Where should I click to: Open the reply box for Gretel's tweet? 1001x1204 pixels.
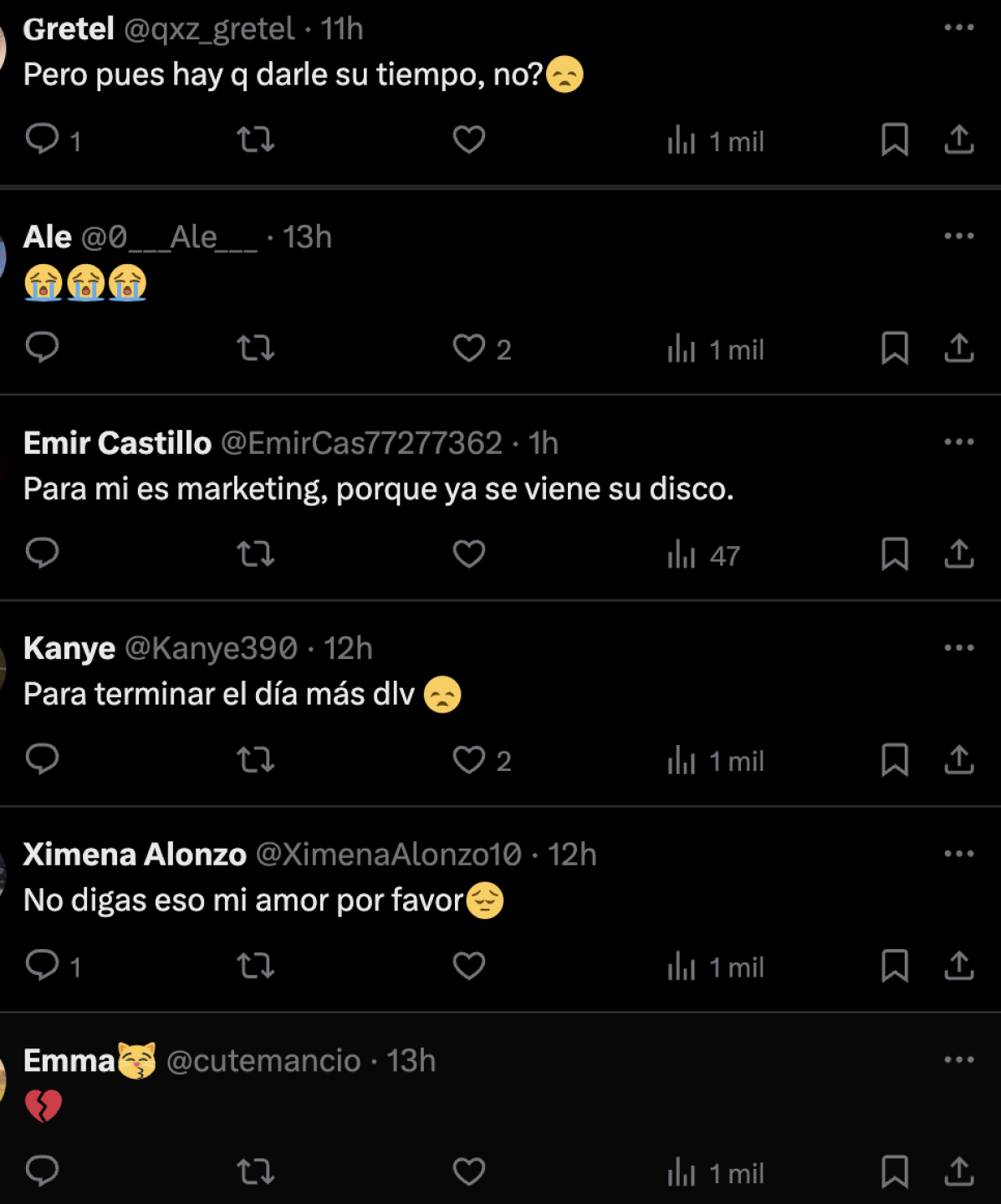pos(43,140)
